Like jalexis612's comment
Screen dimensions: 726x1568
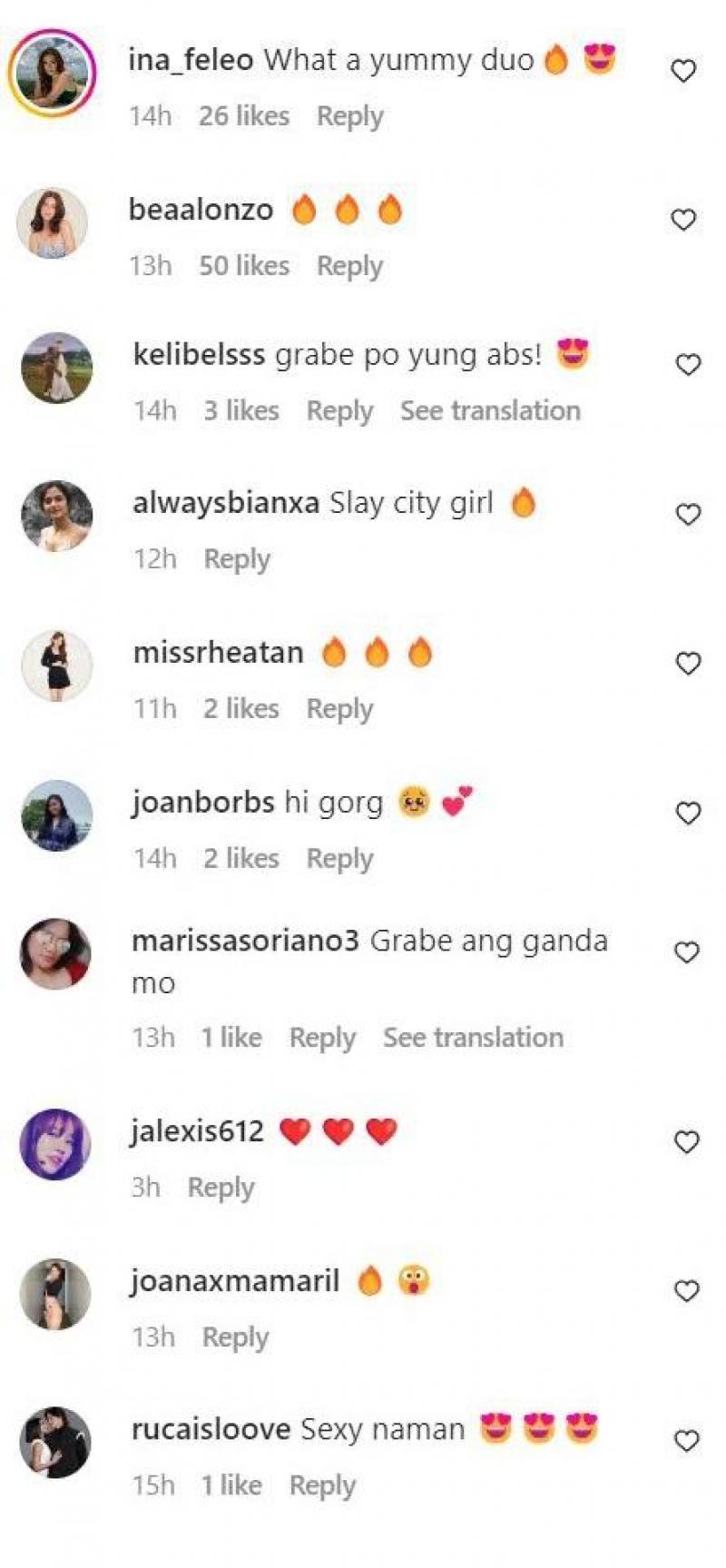click(687, 1142)
